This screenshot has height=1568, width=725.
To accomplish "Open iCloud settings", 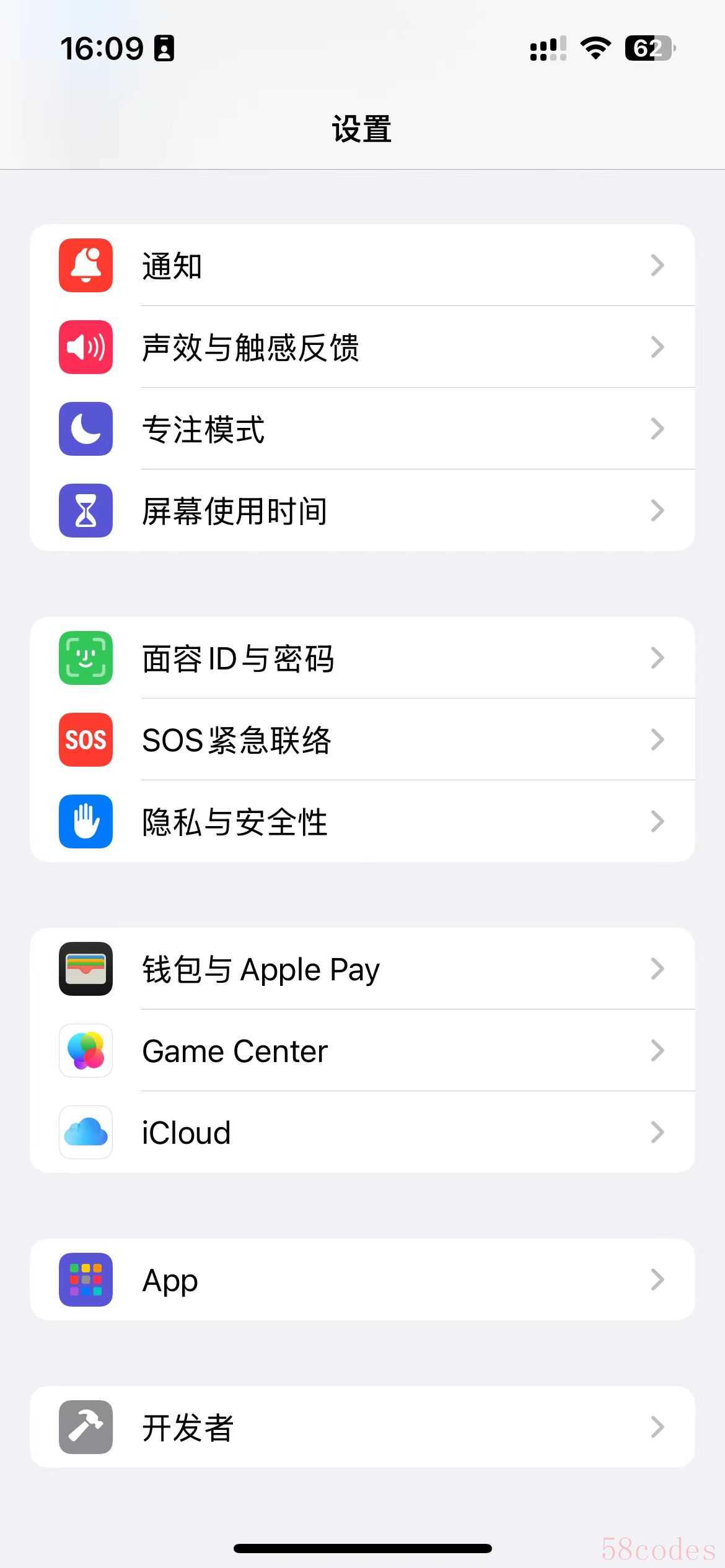I will (362, 1132).
